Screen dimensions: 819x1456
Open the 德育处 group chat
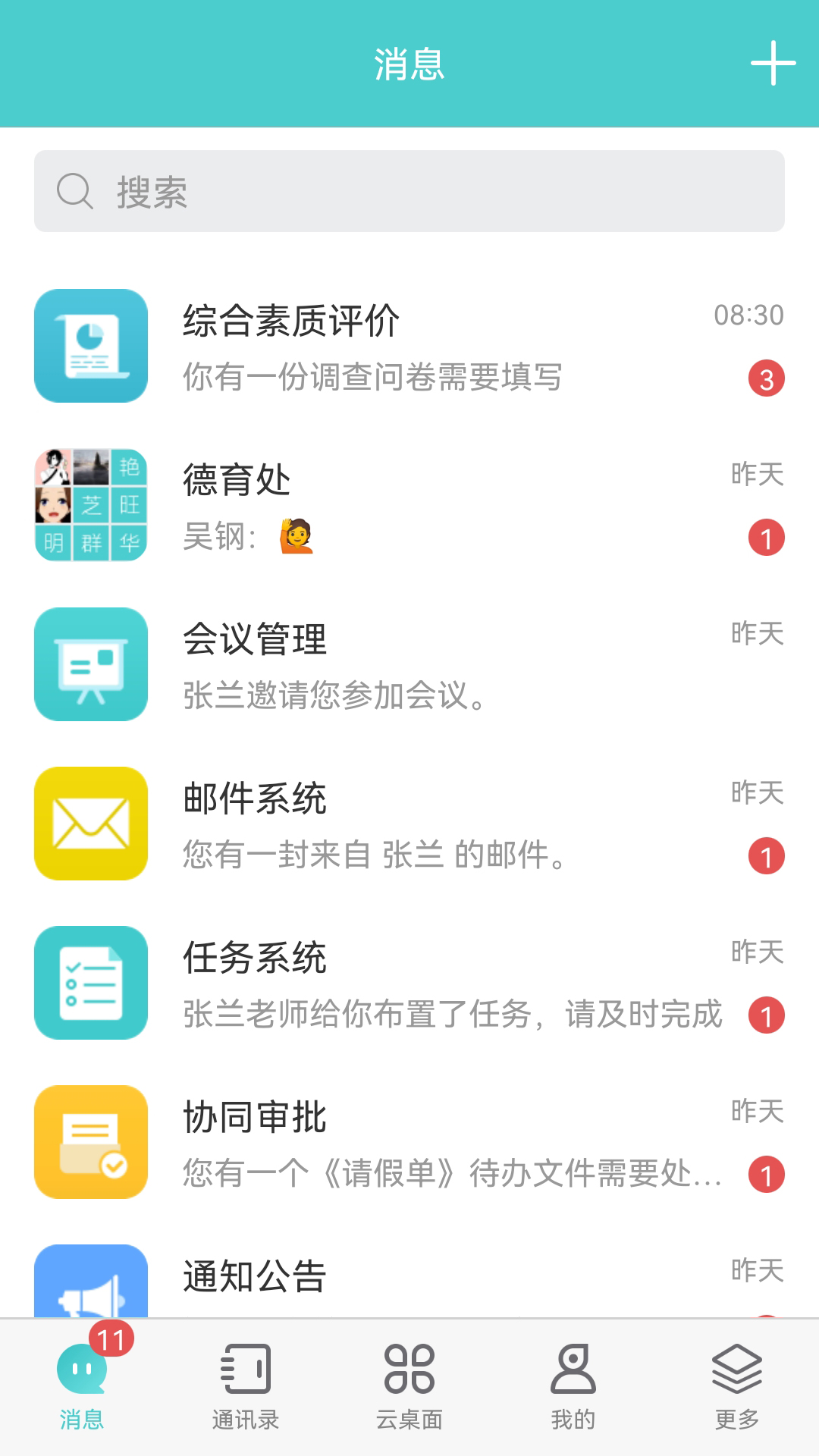point(409,505)
